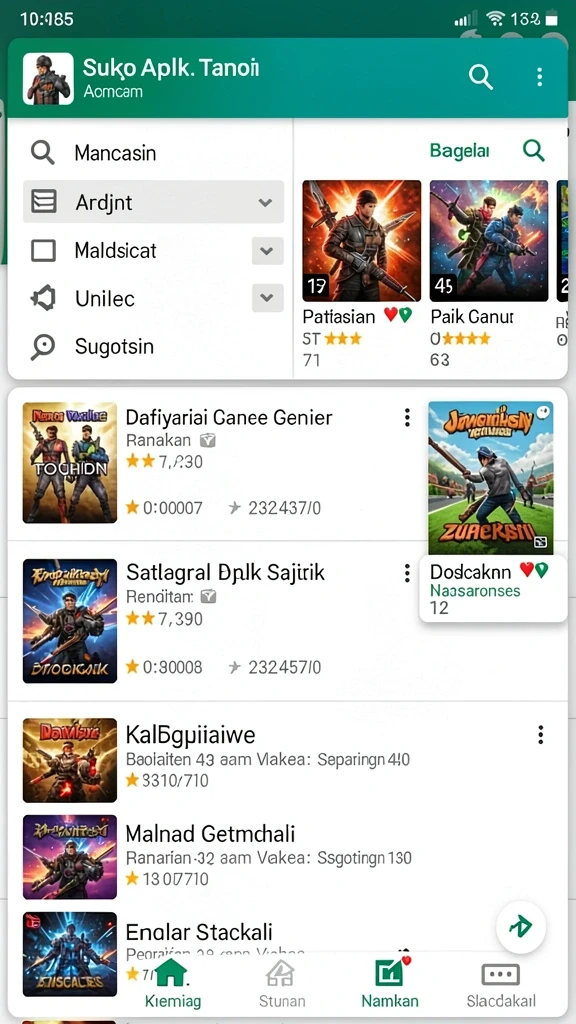Image resolution: width=576 pixels, height=1024 pixels.
Task: Open more options for Satlagral Dplk Sajtrik
Action: 407,573
